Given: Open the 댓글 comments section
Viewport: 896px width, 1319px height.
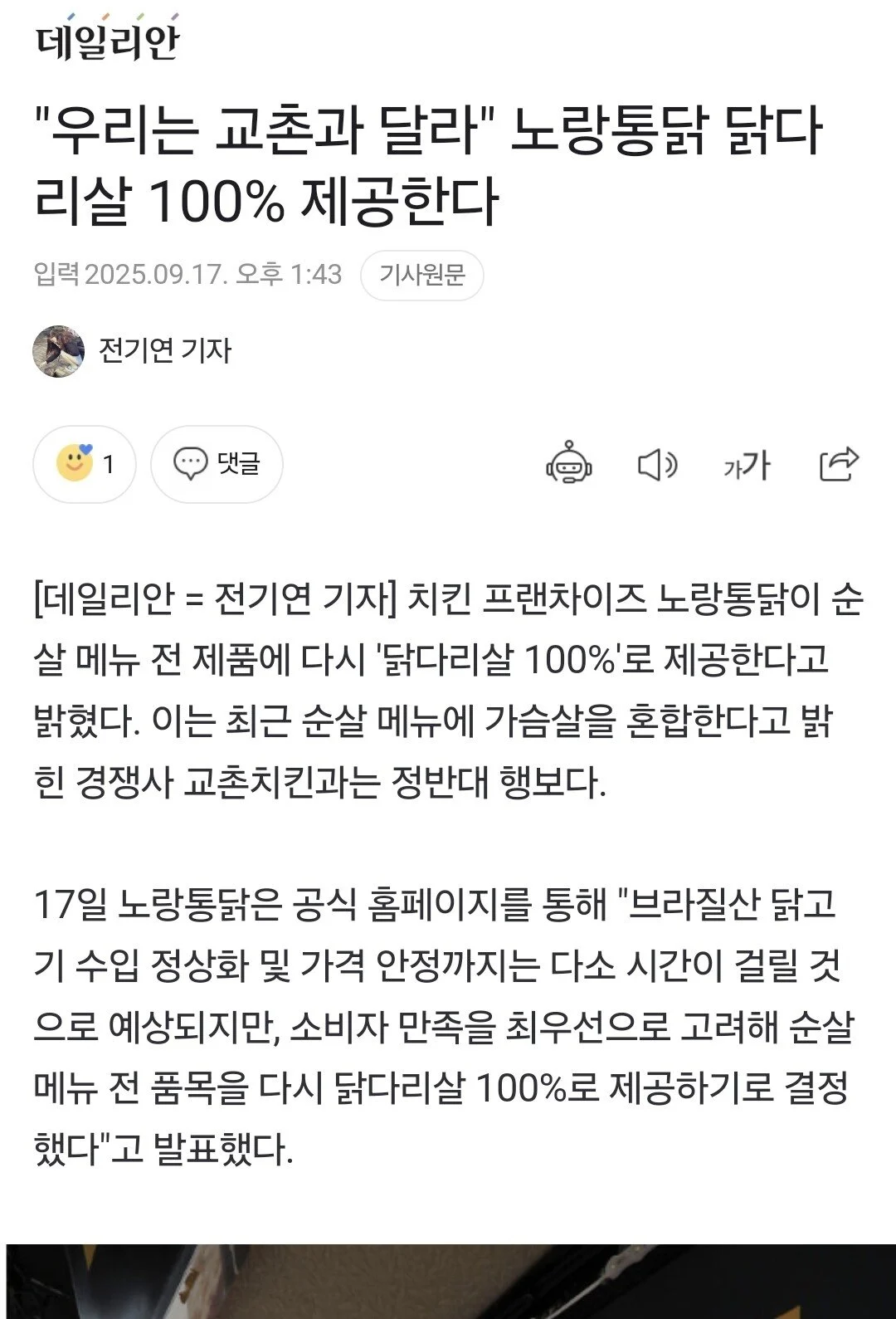Looking at the screenshot, I should pyautogui.click(x=217, y=464).
